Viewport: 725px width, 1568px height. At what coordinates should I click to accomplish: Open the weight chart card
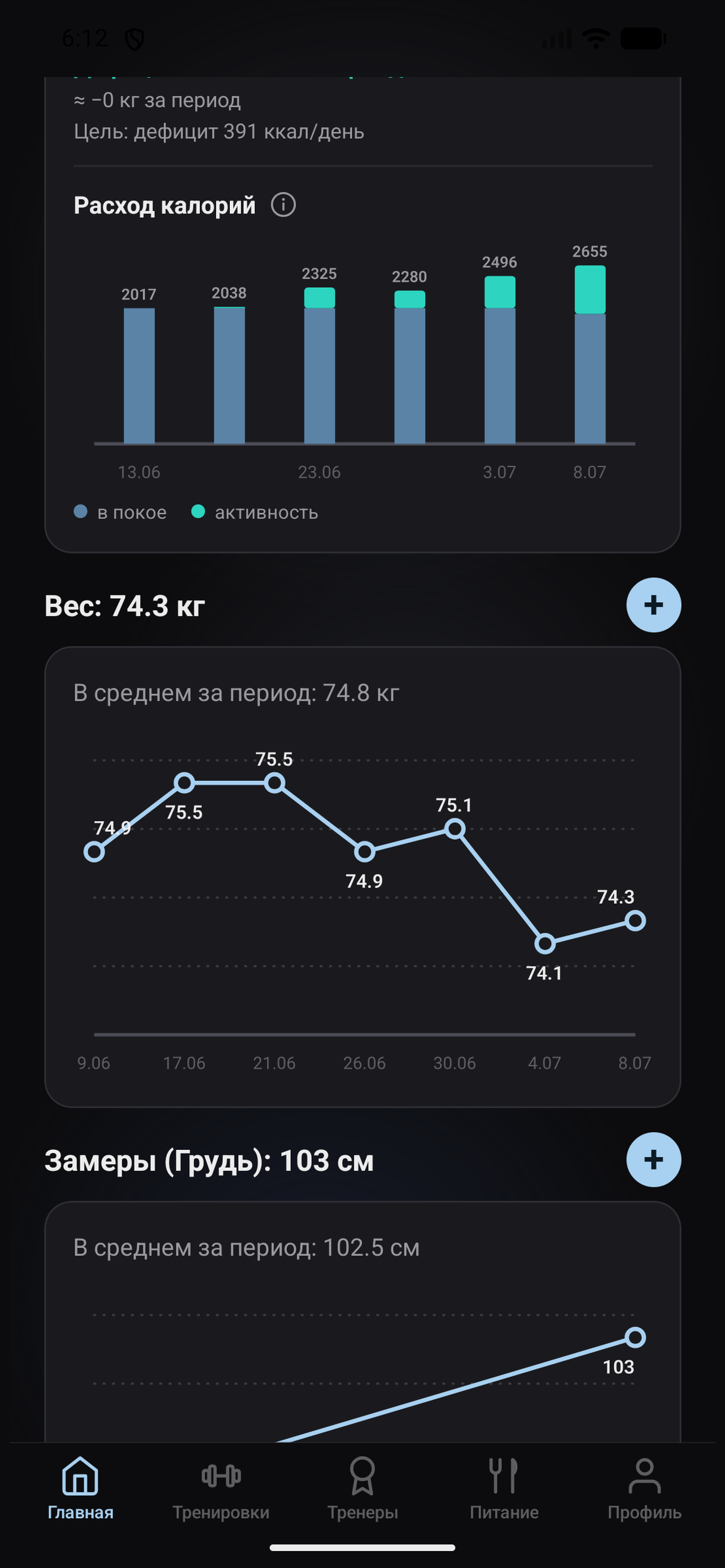[x=362, y=877]
